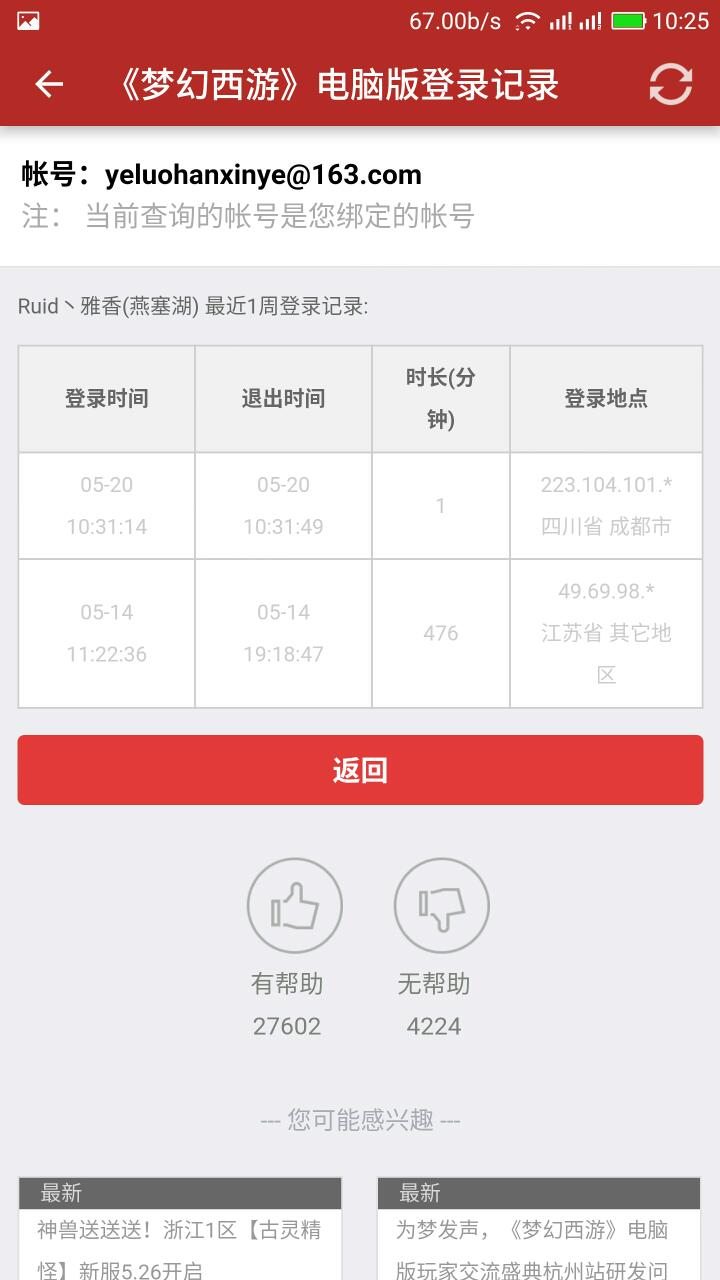Mark page as unhelpful (无帮助)
Viewport: 720px width, 1280px height.
point(441,906)
